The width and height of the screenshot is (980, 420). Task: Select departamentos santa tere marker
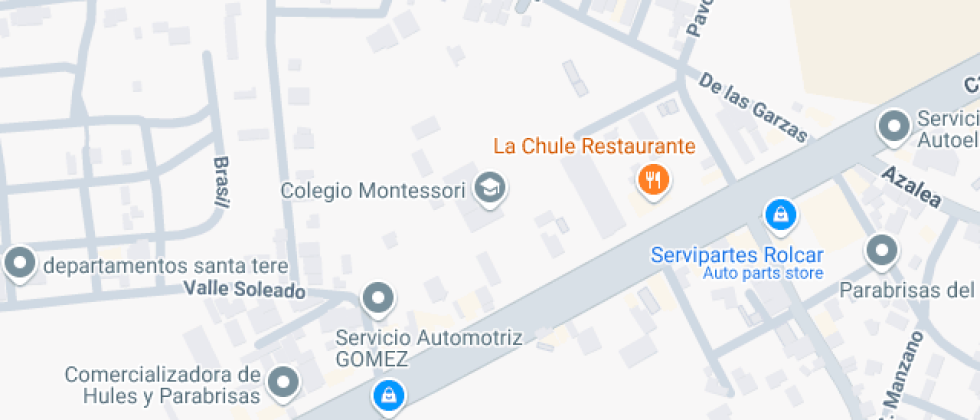[x=19, y=264]
